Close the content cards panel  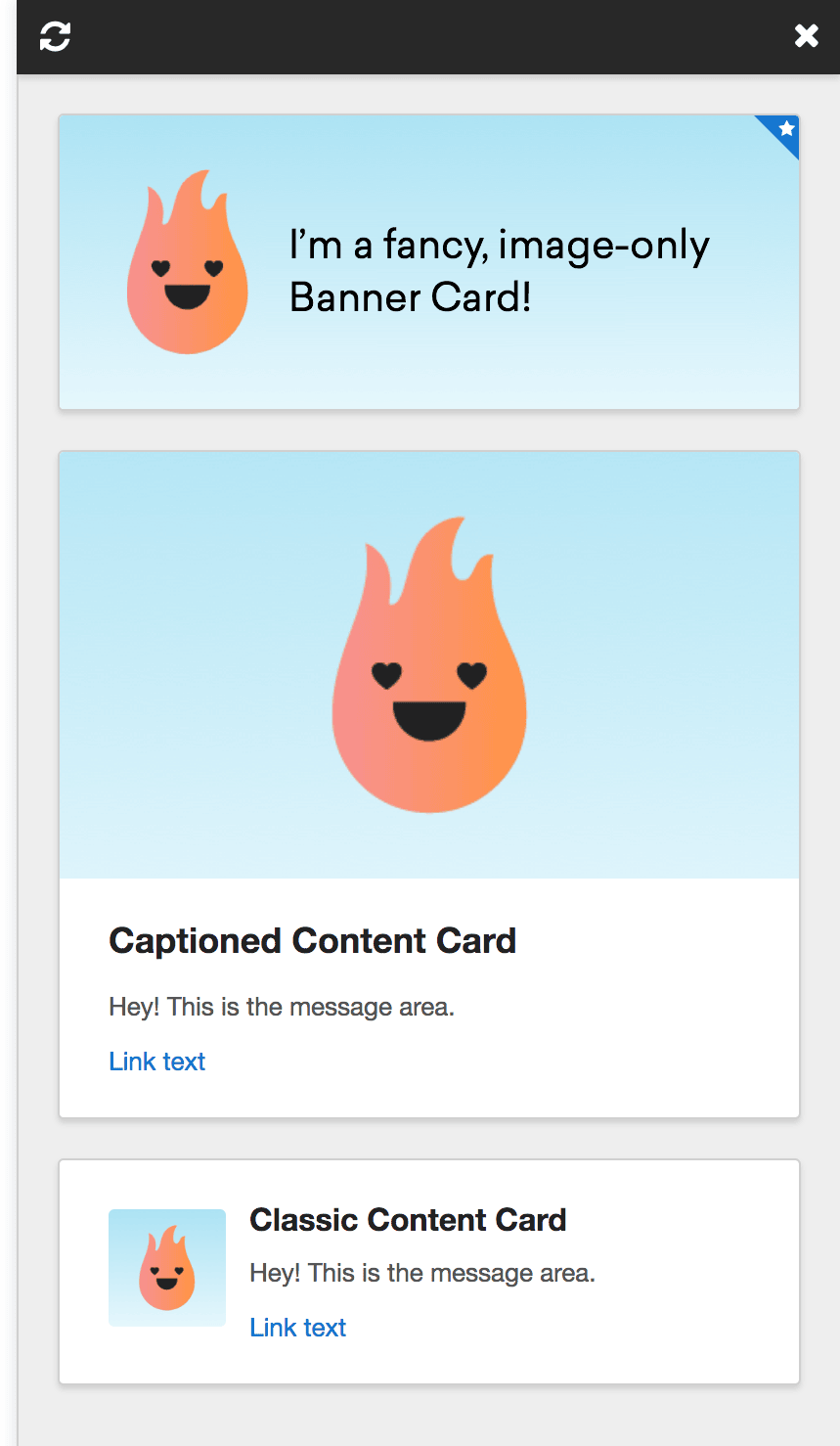pyautogui.click(x=806, y=36)
